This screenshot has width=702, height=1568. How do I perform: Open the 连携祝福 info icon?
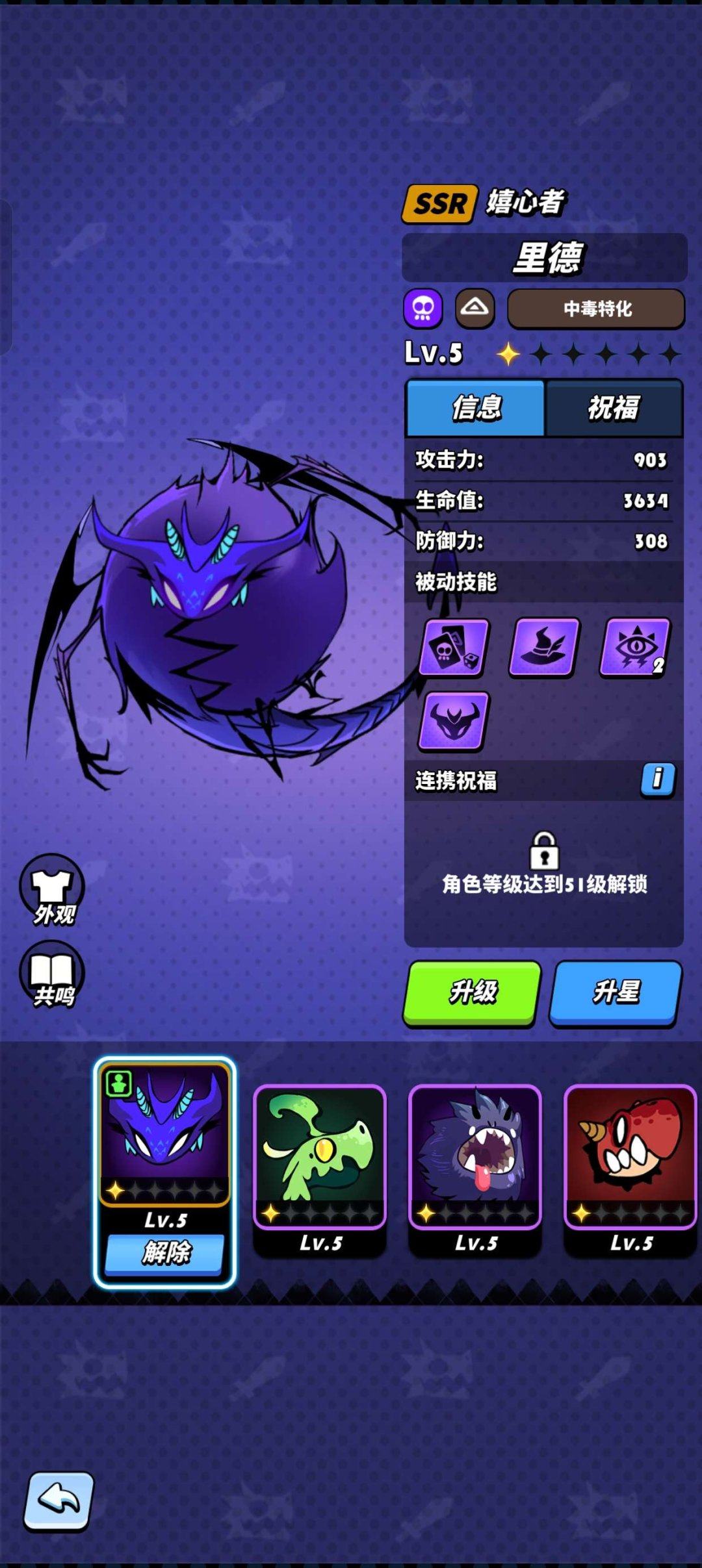tap(657, 779)
